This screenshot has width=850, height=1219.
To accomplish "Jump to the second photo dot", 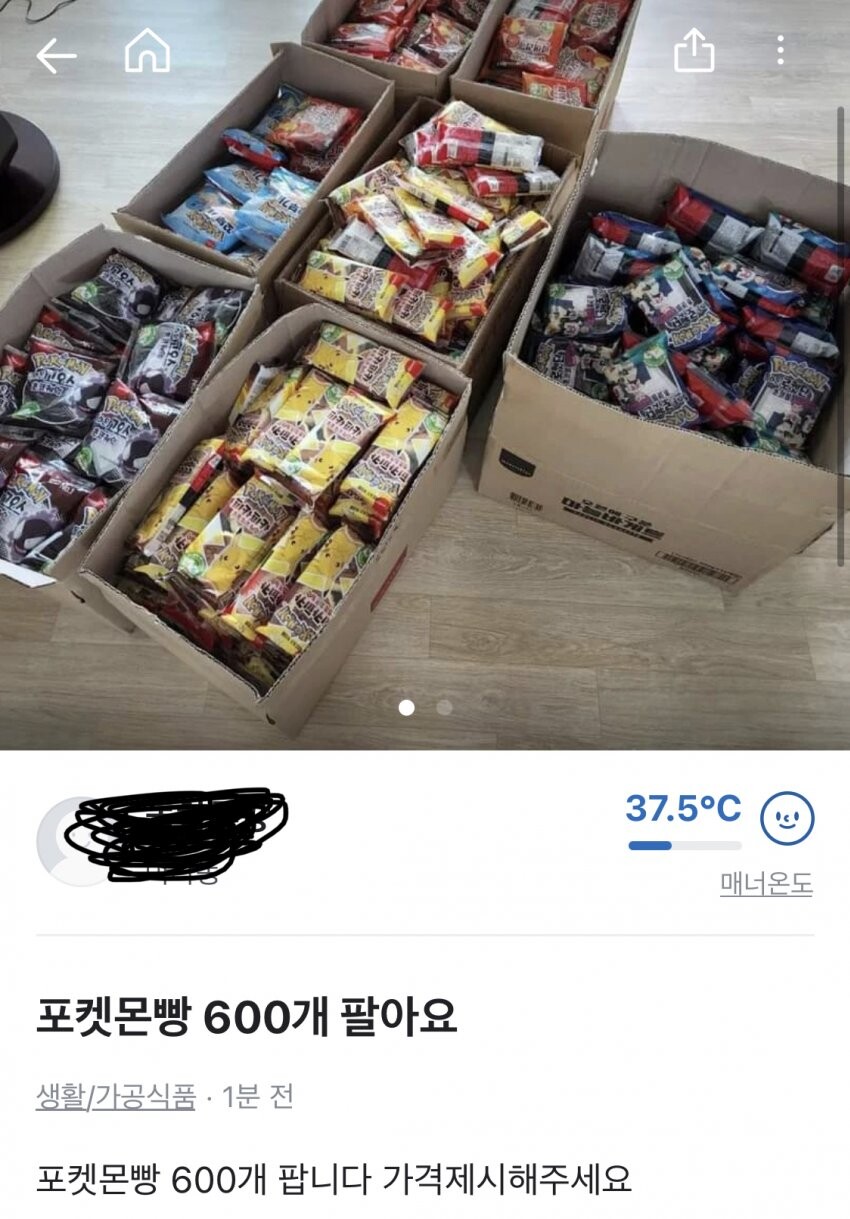I will (x=444, y=707).
